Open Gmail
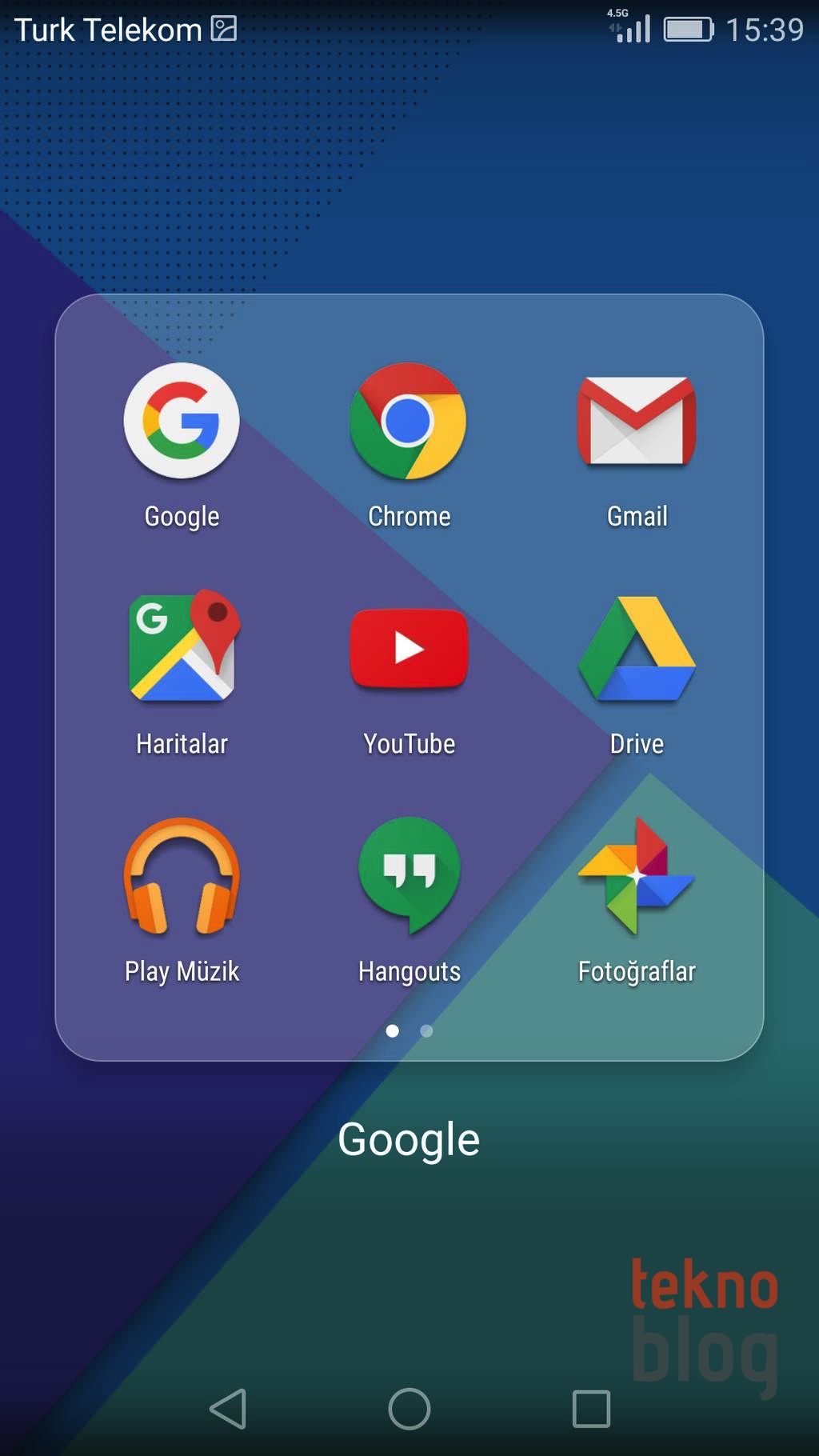This screenshot has width=819, height=1456. click(637, 422)
